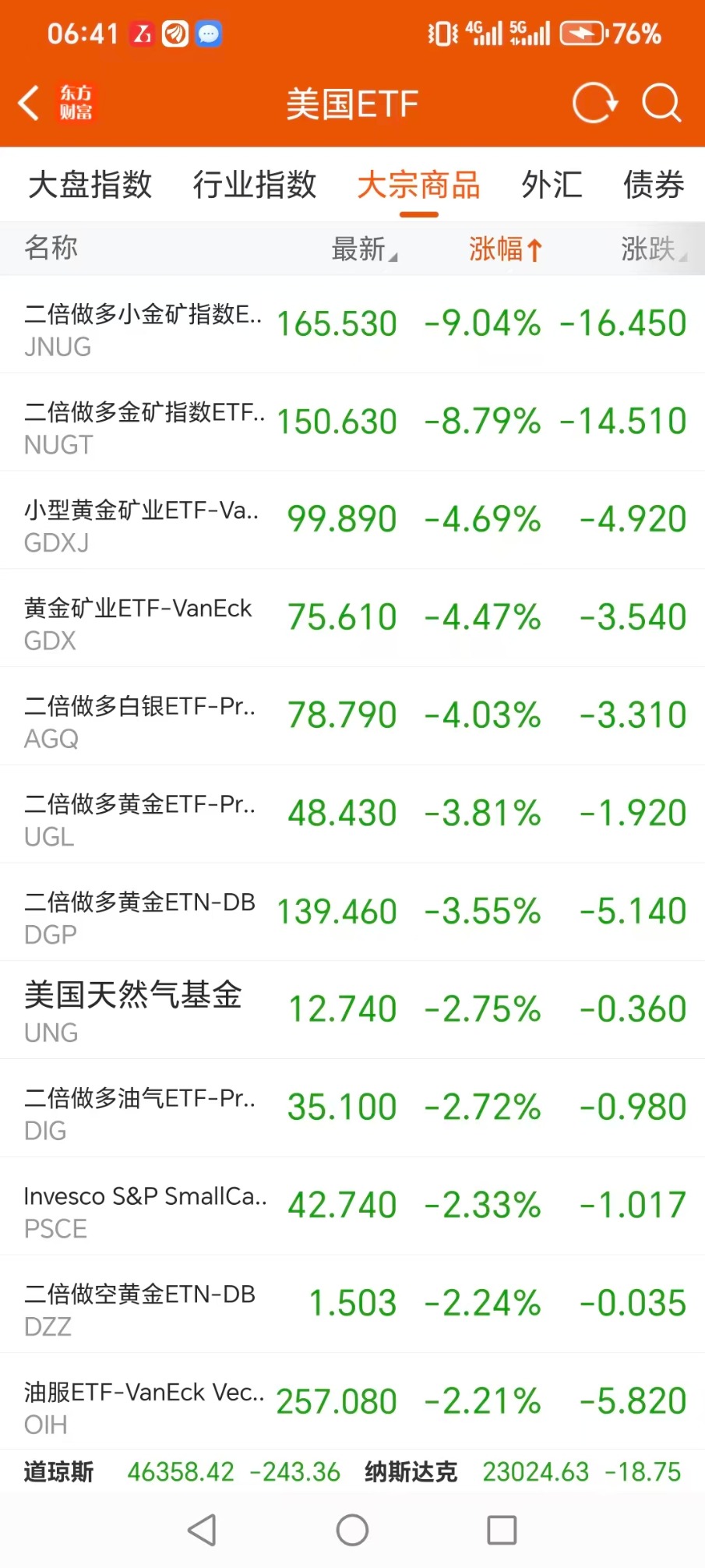This screenshot has width=705, height=1568.
Task: View the UNG 美国天然气基金 quote
Action: point(352,1010)
